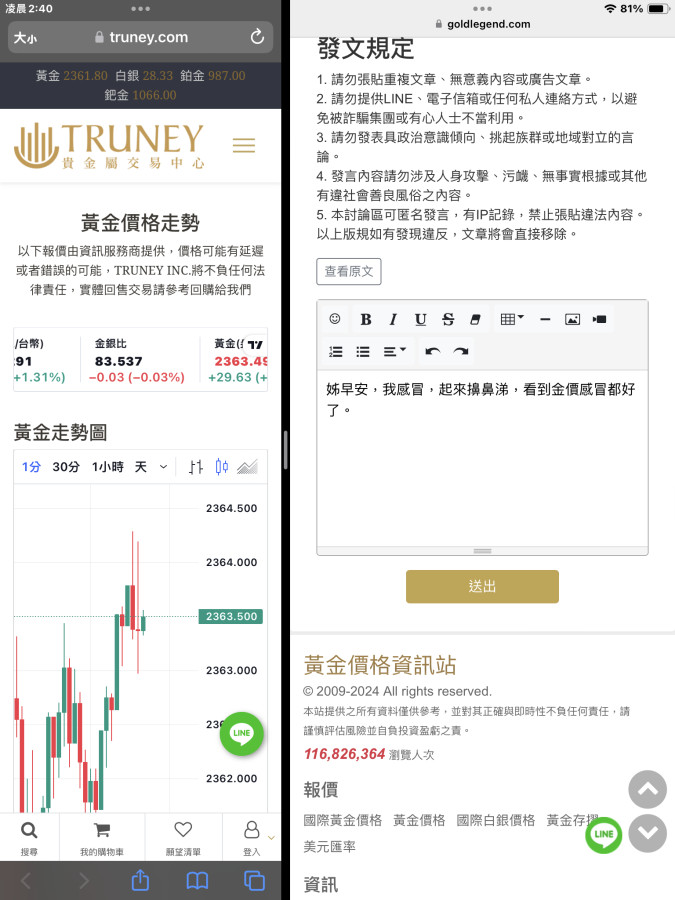
Task: Select the 天 chart interval
Action: coord(141,467)
